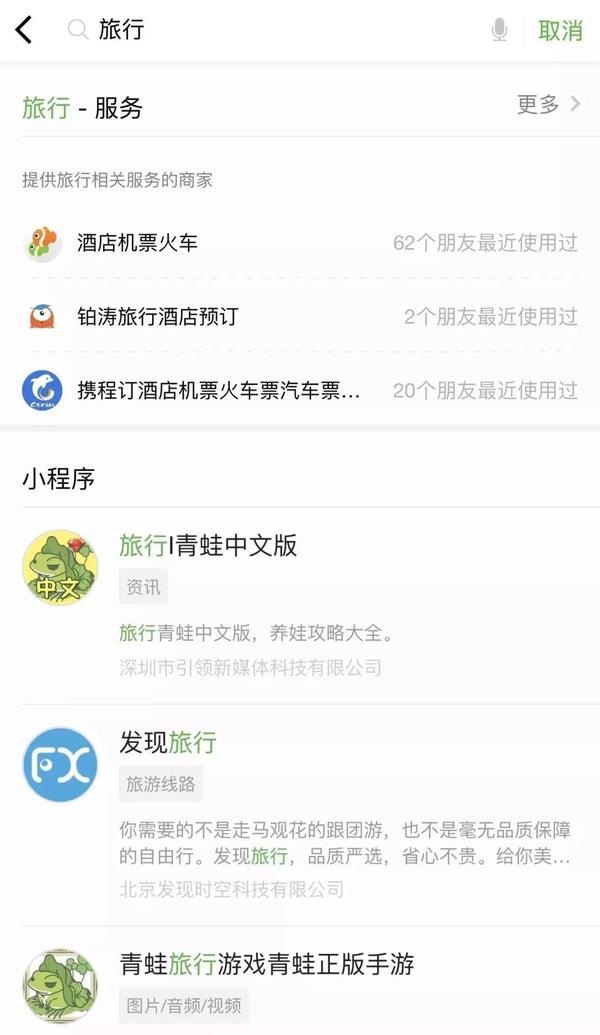The image size is (600, 1035).
Task: Open 铂涛旅行酒店预订 service
Action: 300,317
